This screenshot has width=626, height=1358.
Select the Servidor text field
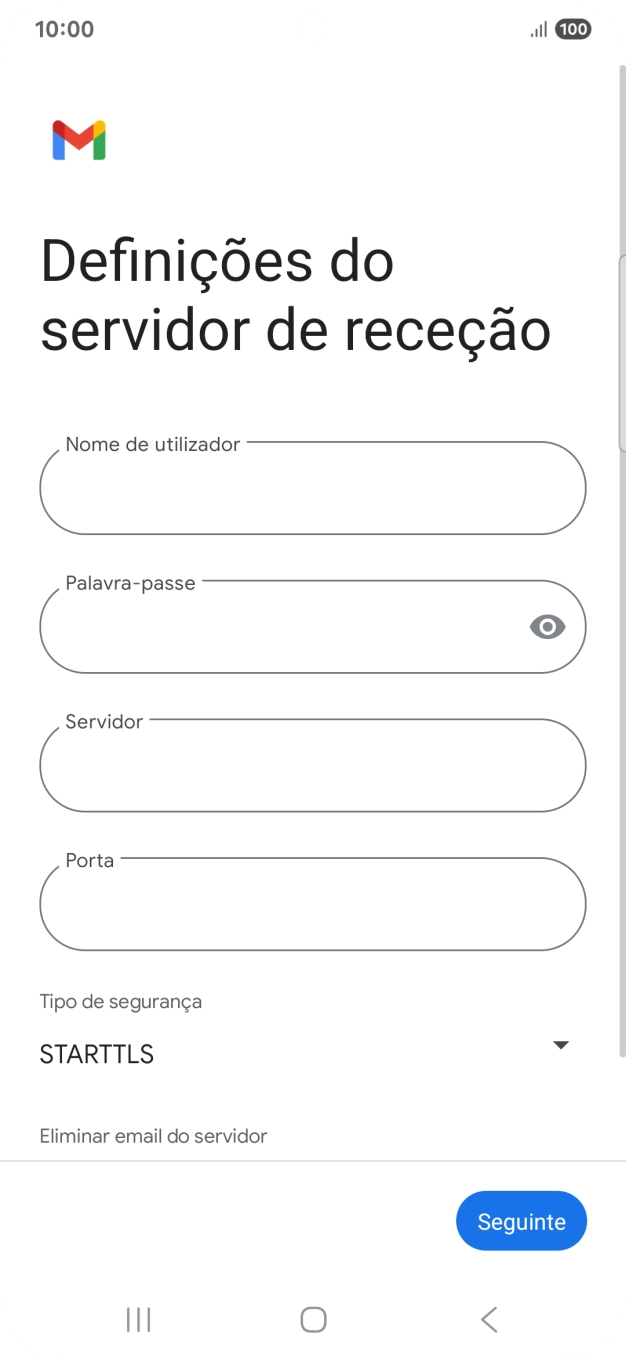pos(312,766)
